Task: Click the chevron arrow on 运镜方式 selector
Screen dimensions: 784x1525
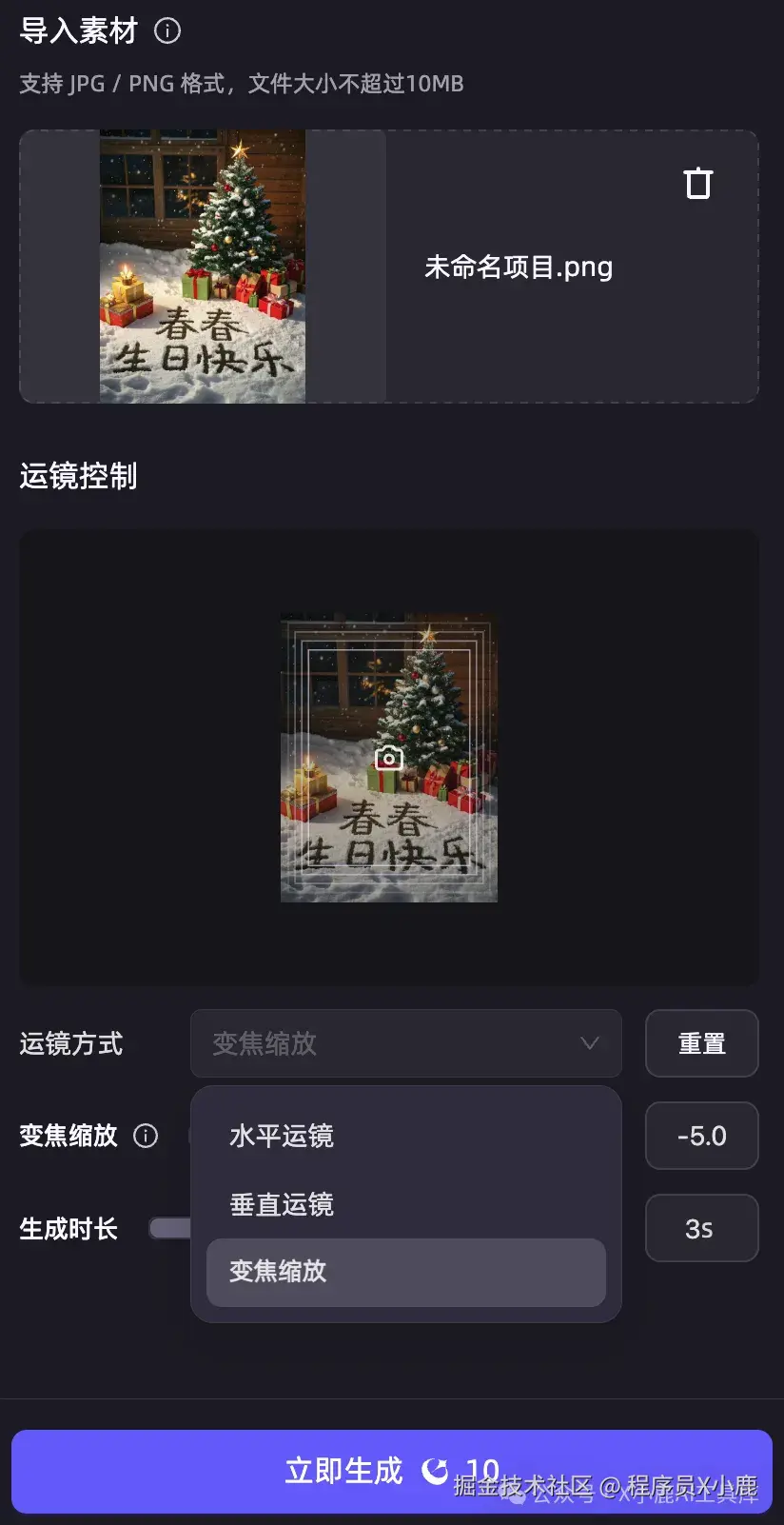Action: pyautogui.click(x=589, y=1043)
